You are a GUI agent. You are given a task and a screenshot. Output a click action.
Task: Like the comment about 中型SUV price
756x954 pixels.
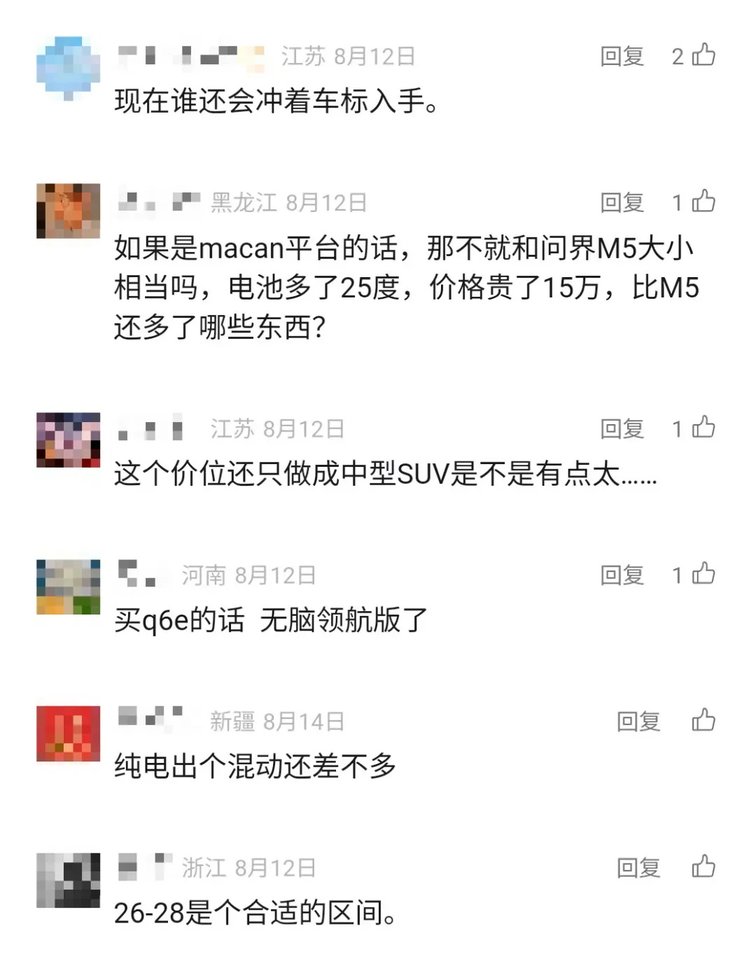coord(704,428)
